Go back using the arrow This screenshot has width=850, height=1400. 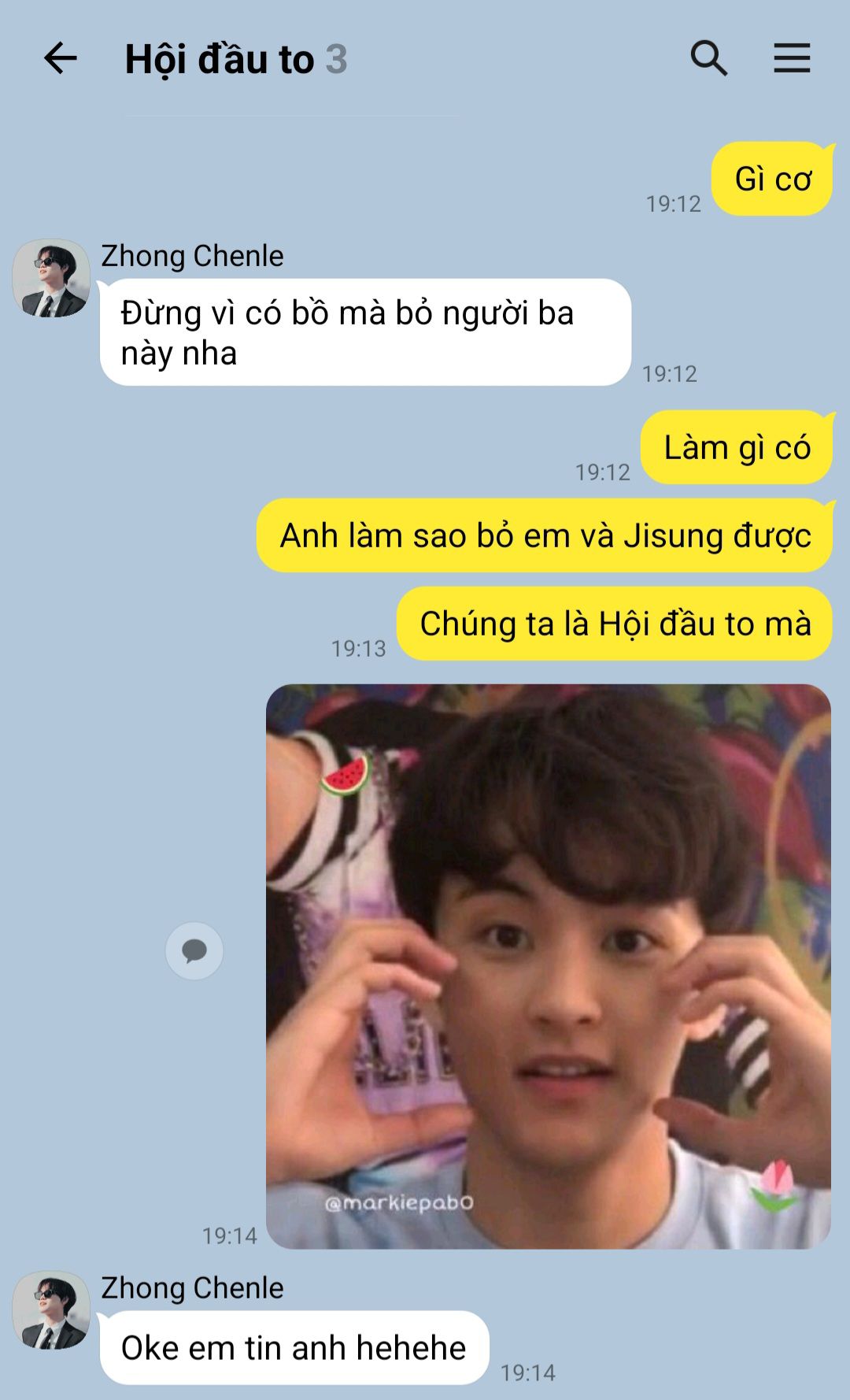click(60, 59)
